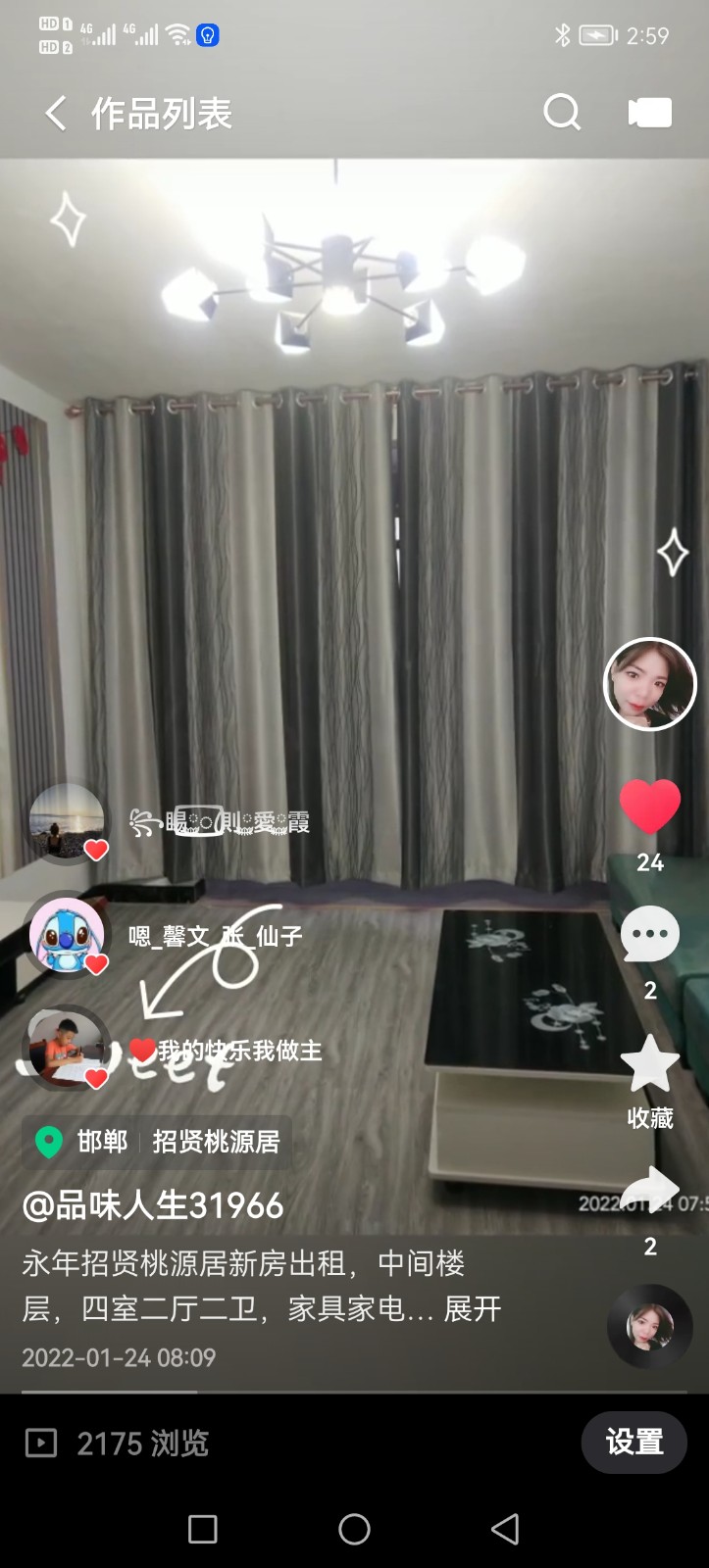Expand the caption with 展开
Viewport: 709px width, 1568px height.
pyautogui.click(x=473, y=1308)
